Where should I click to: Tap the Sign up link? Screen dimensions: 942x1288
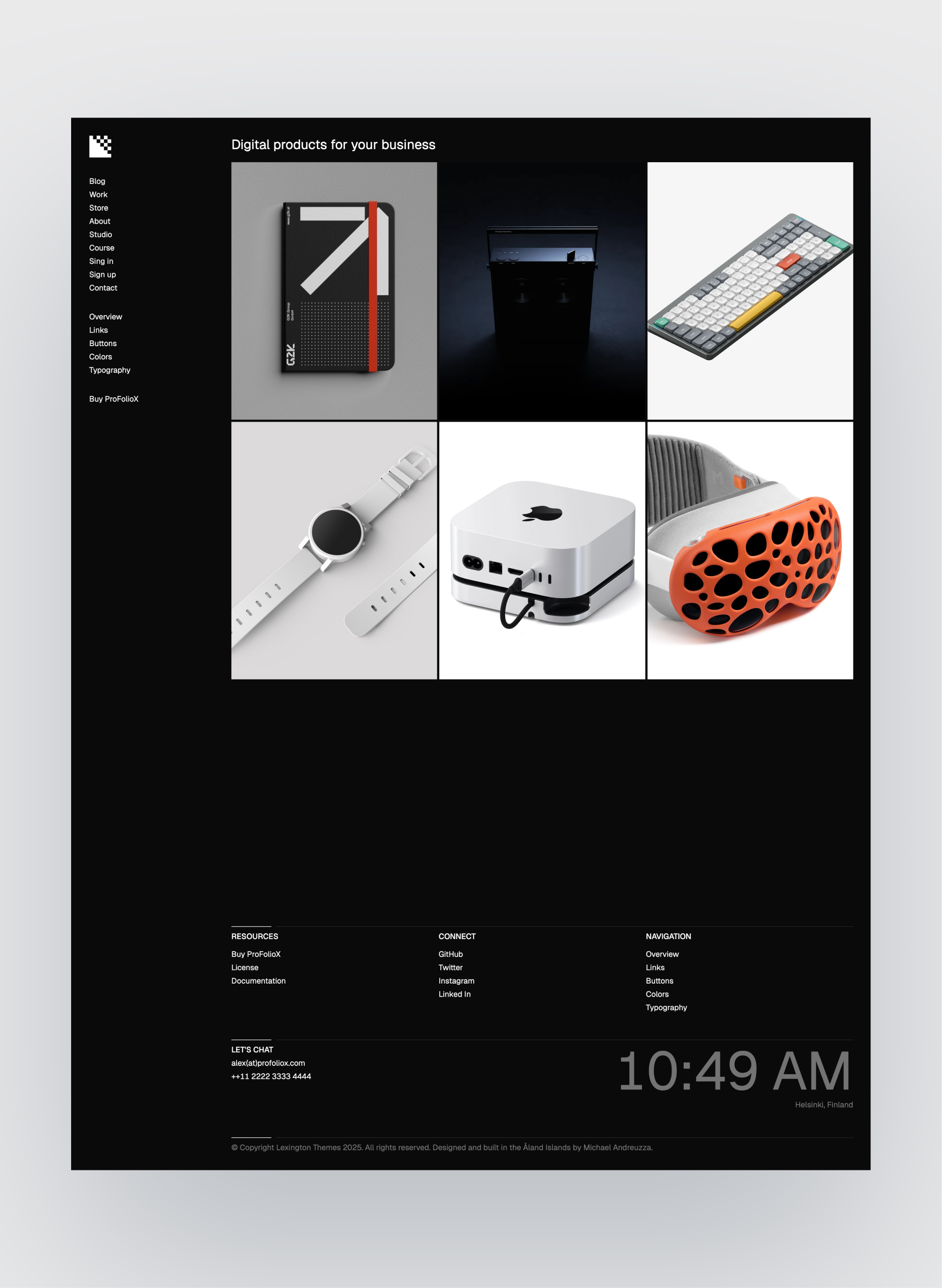point(102,274)
